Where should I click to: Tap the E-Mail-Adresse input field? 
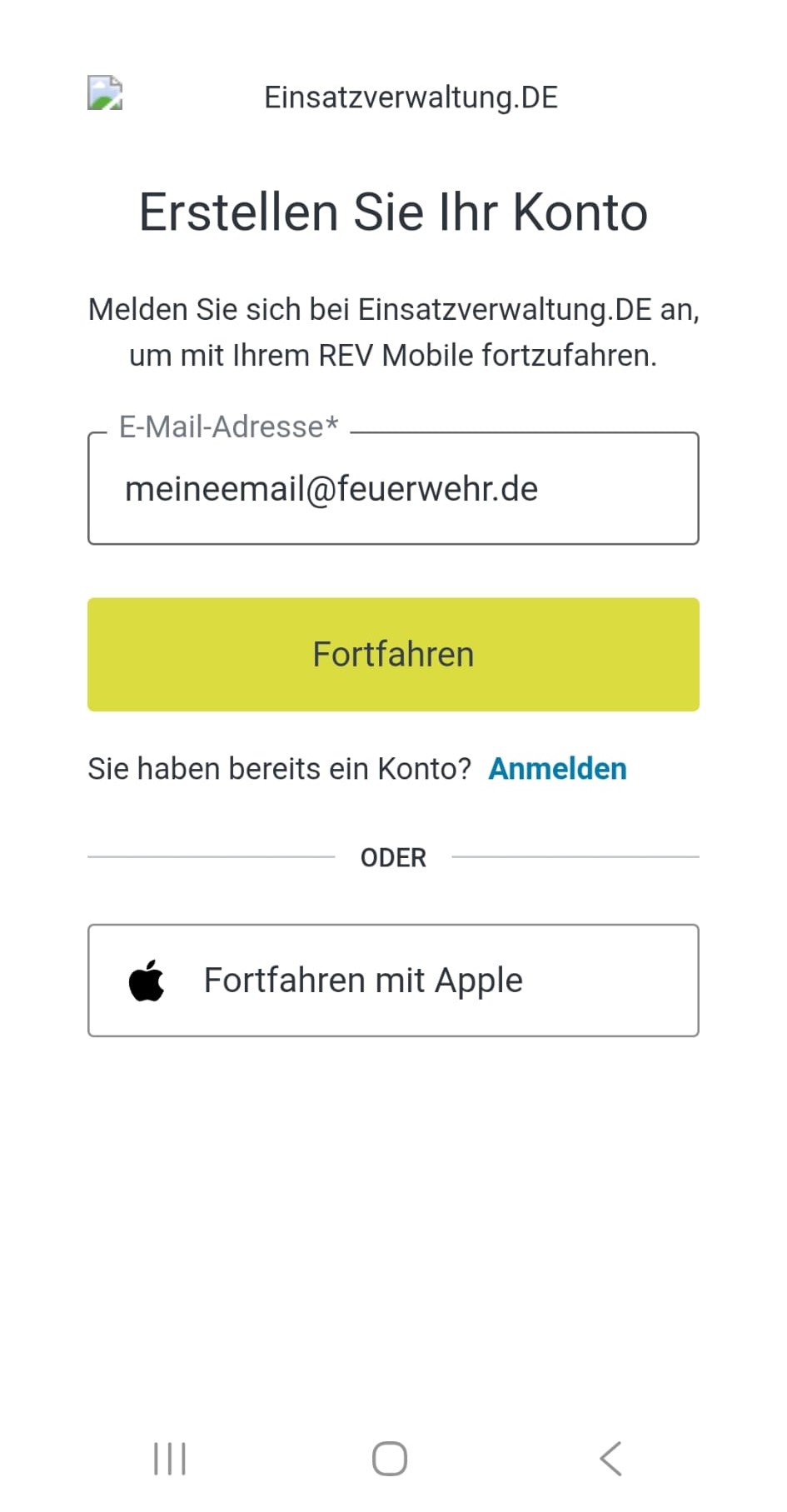click(392, 489)
